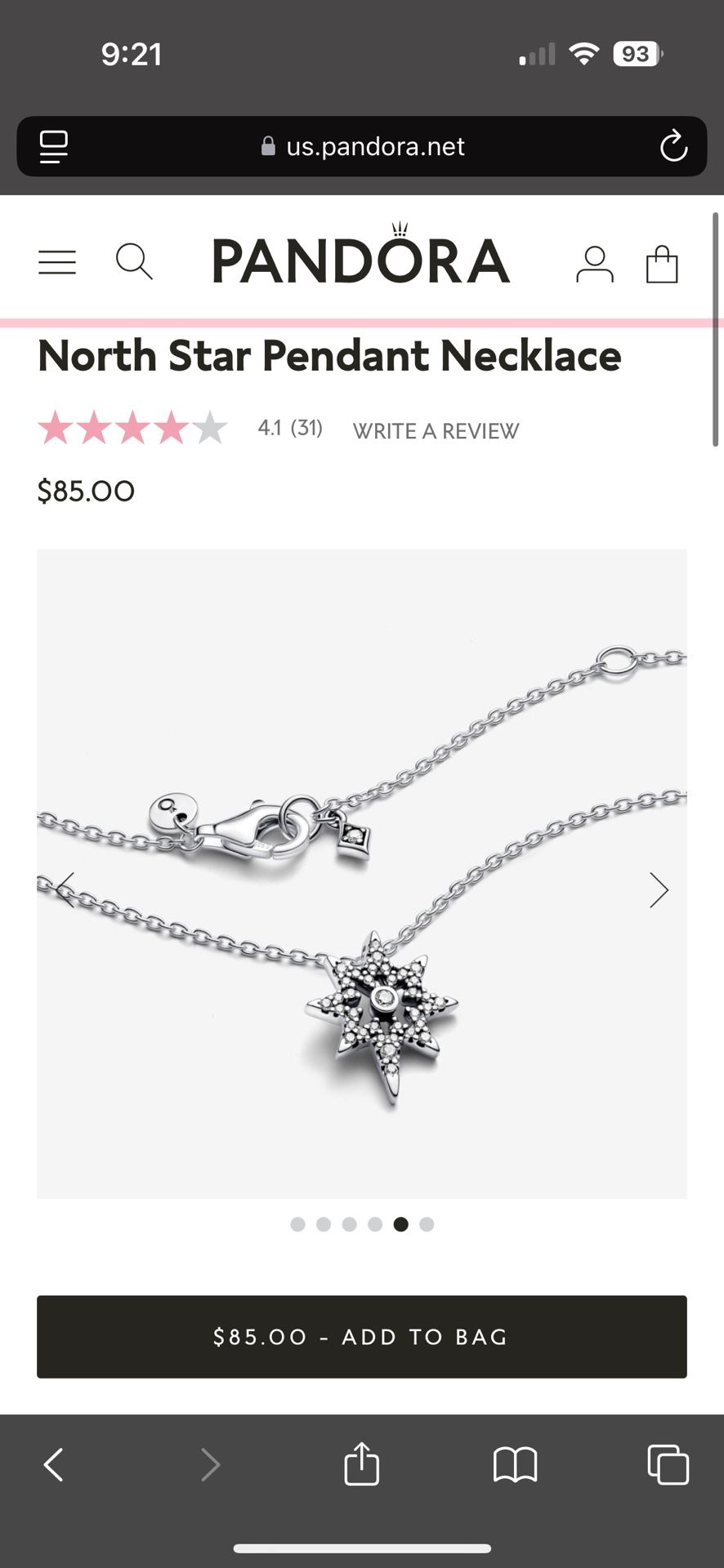The image size is (724, 1568).
Task: Click WRITE A REVIEW link
Action: 435,430
